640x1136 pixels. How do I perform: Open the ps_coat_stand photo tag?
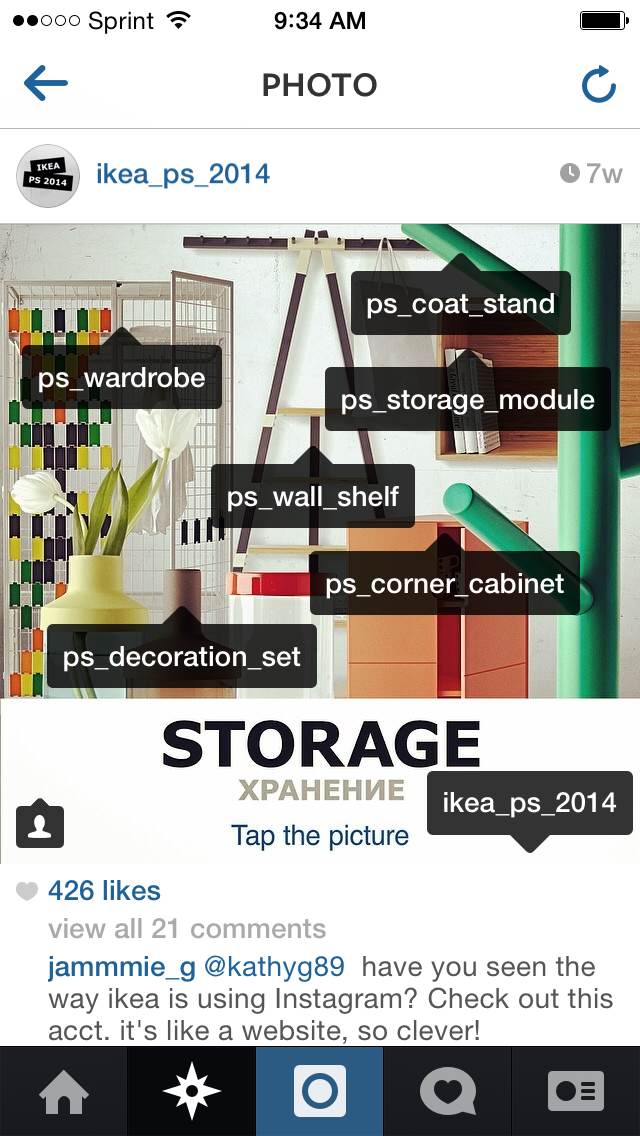(460, 304)
